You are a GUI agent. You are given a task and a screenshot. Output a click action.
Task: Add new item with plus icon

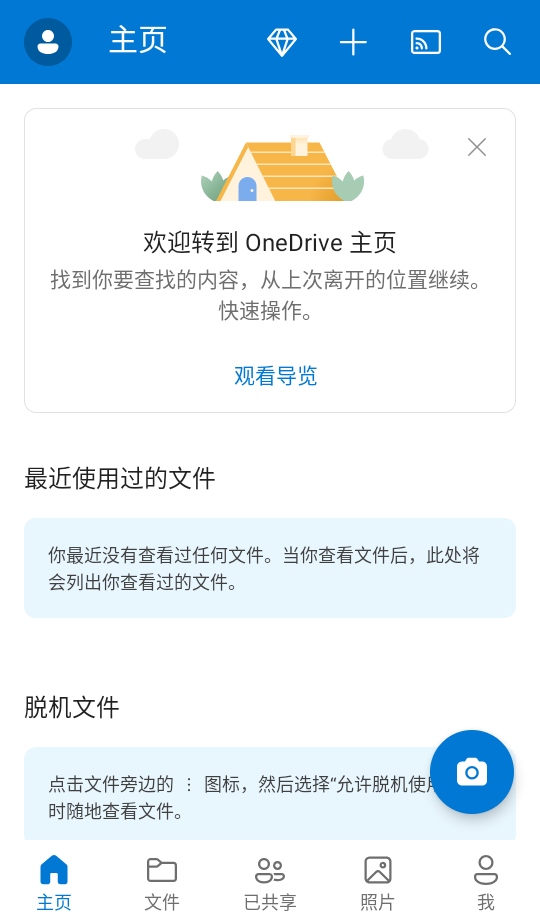[x=353, y=42]
